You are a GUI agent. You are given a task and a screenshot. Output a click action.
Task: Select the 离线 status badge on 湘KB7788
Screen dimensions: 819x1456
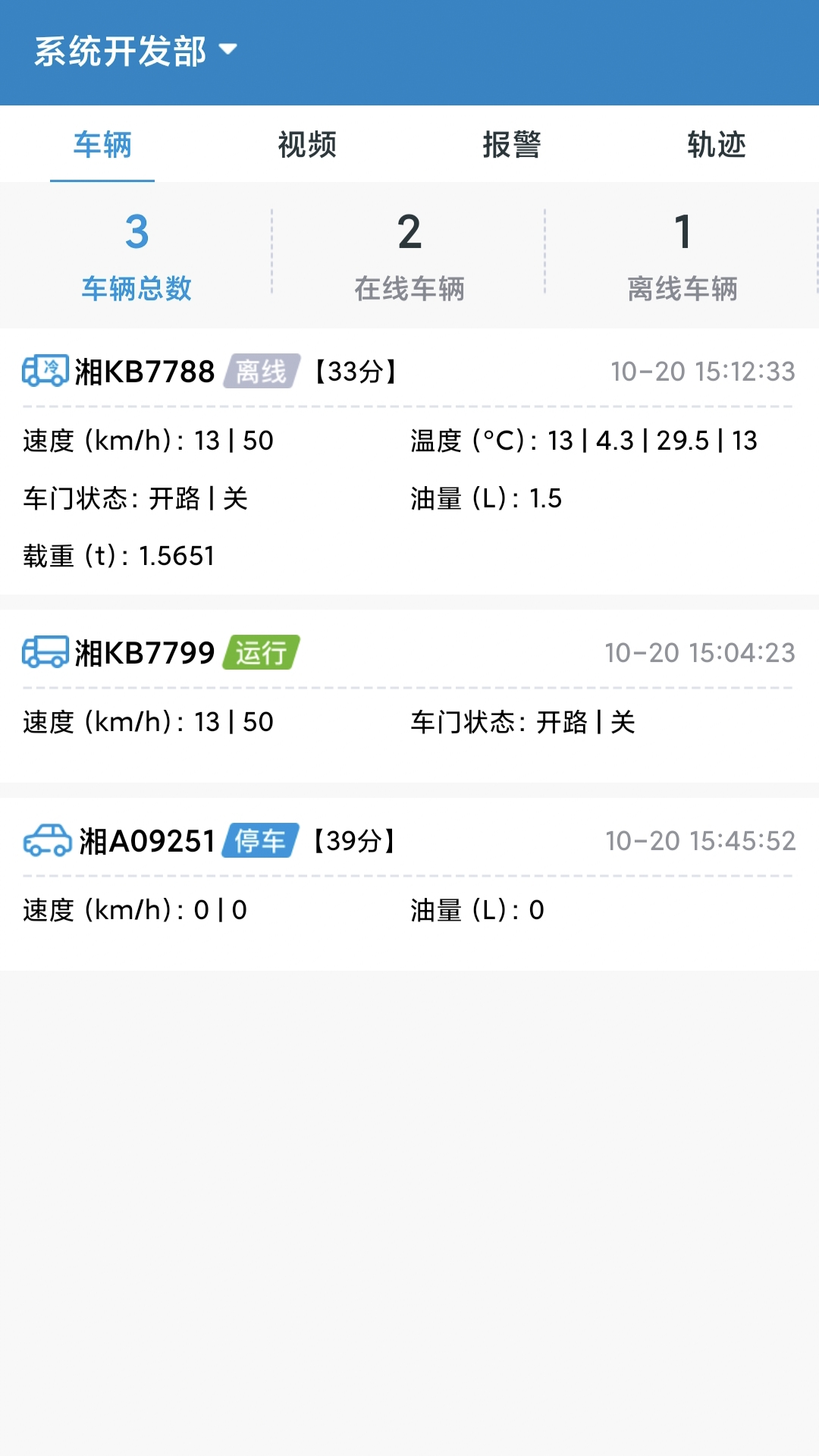[262, 372]
